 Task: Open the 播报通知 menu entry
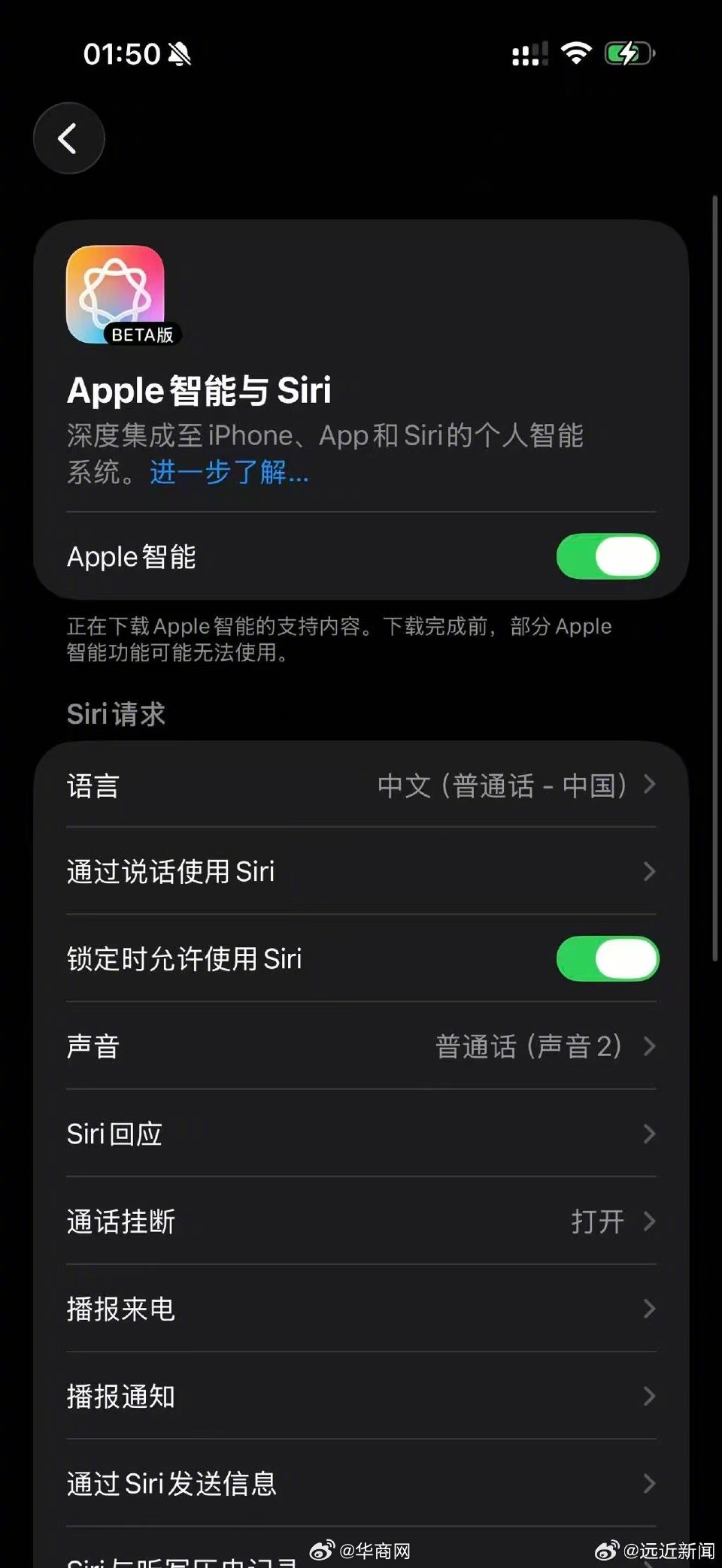361,1396
